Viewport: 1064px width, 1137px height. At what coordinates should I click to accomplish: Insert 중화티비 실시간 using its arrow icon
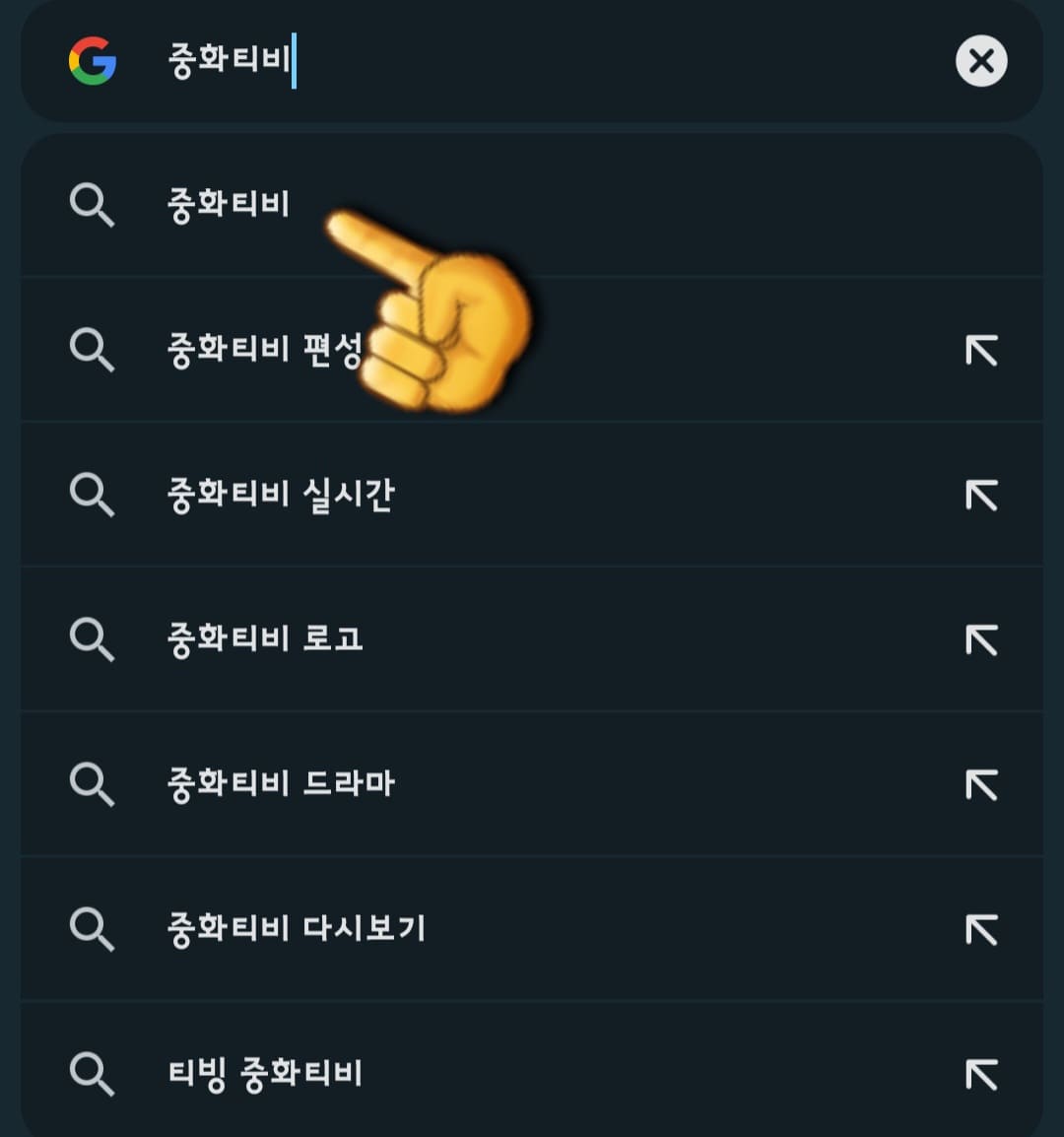[x=981, y=495]
